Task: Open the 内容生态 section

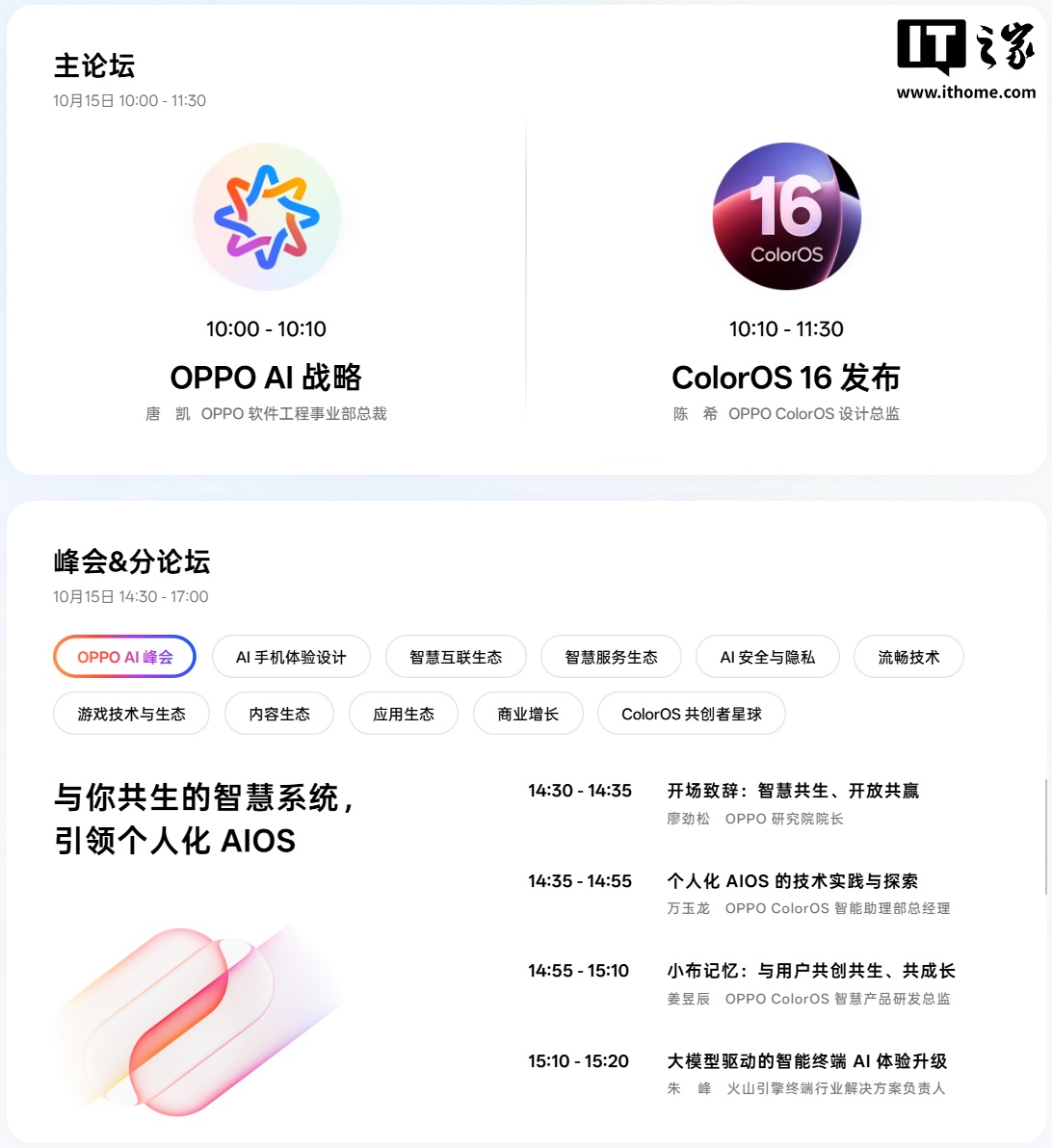Action: [x=279, y=714]
